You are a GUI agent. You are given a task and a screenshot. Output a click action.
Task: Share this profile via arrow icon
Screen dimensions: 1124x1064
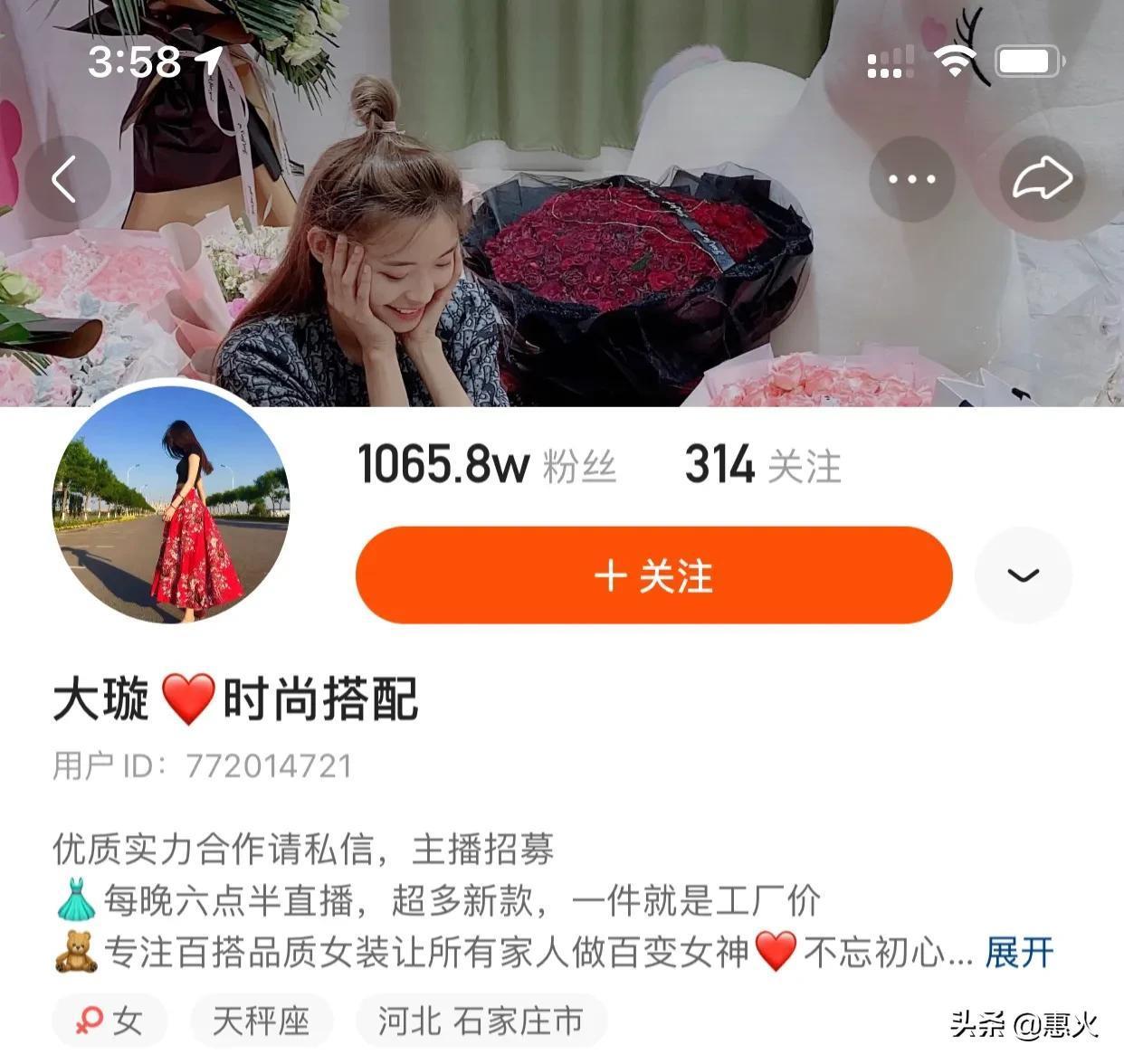click(1042, 179)
